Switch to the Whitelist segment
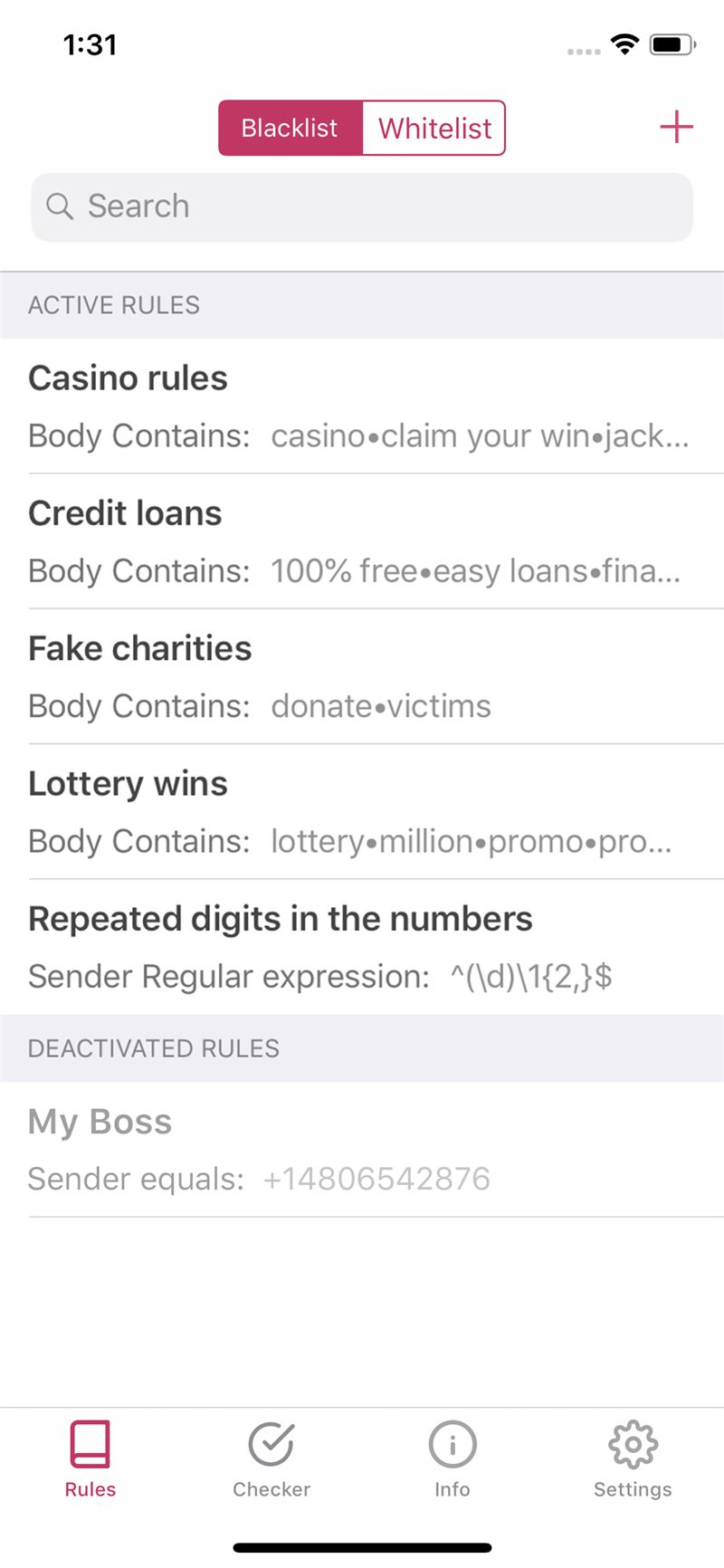Viewport: 724px width, 1568px height. 434,128
